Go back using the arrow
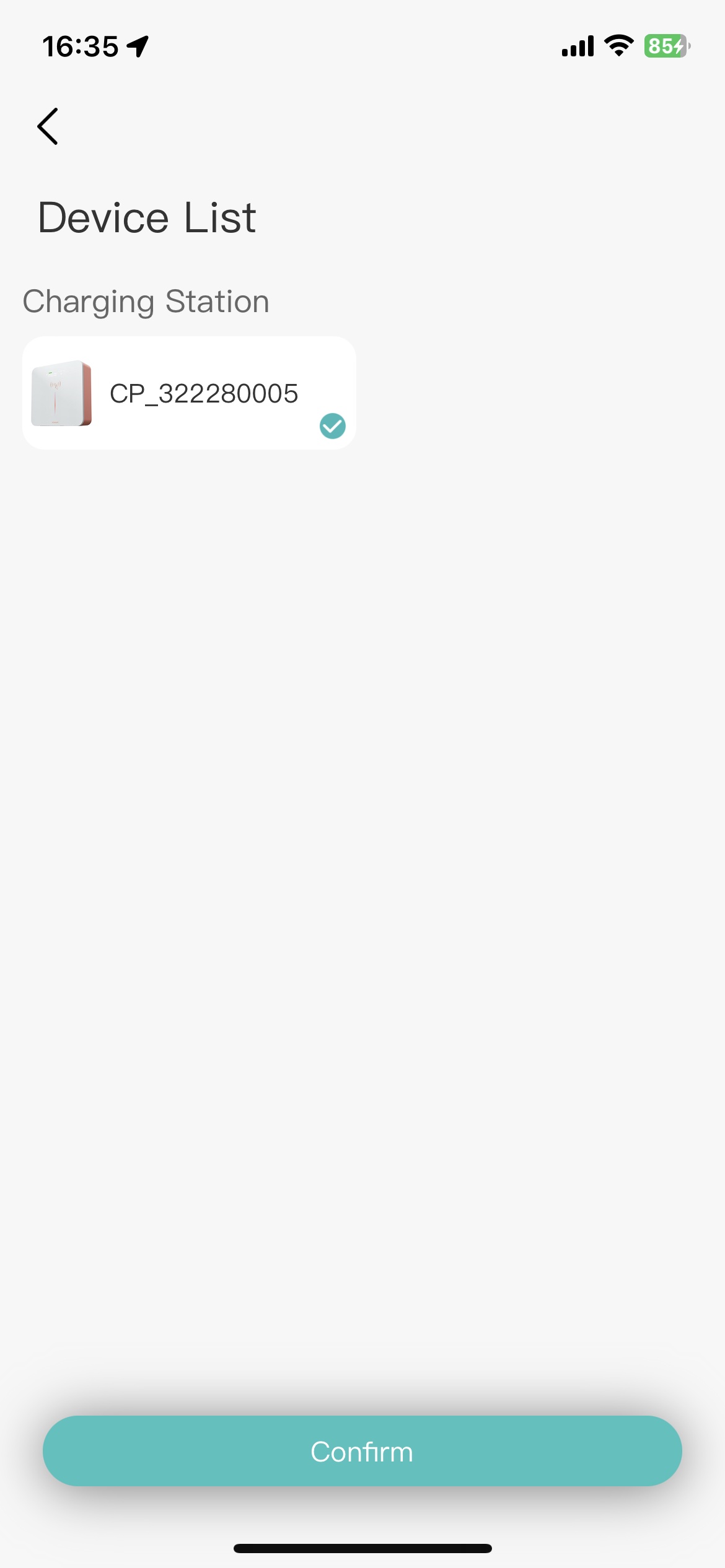 click(48, 126)
